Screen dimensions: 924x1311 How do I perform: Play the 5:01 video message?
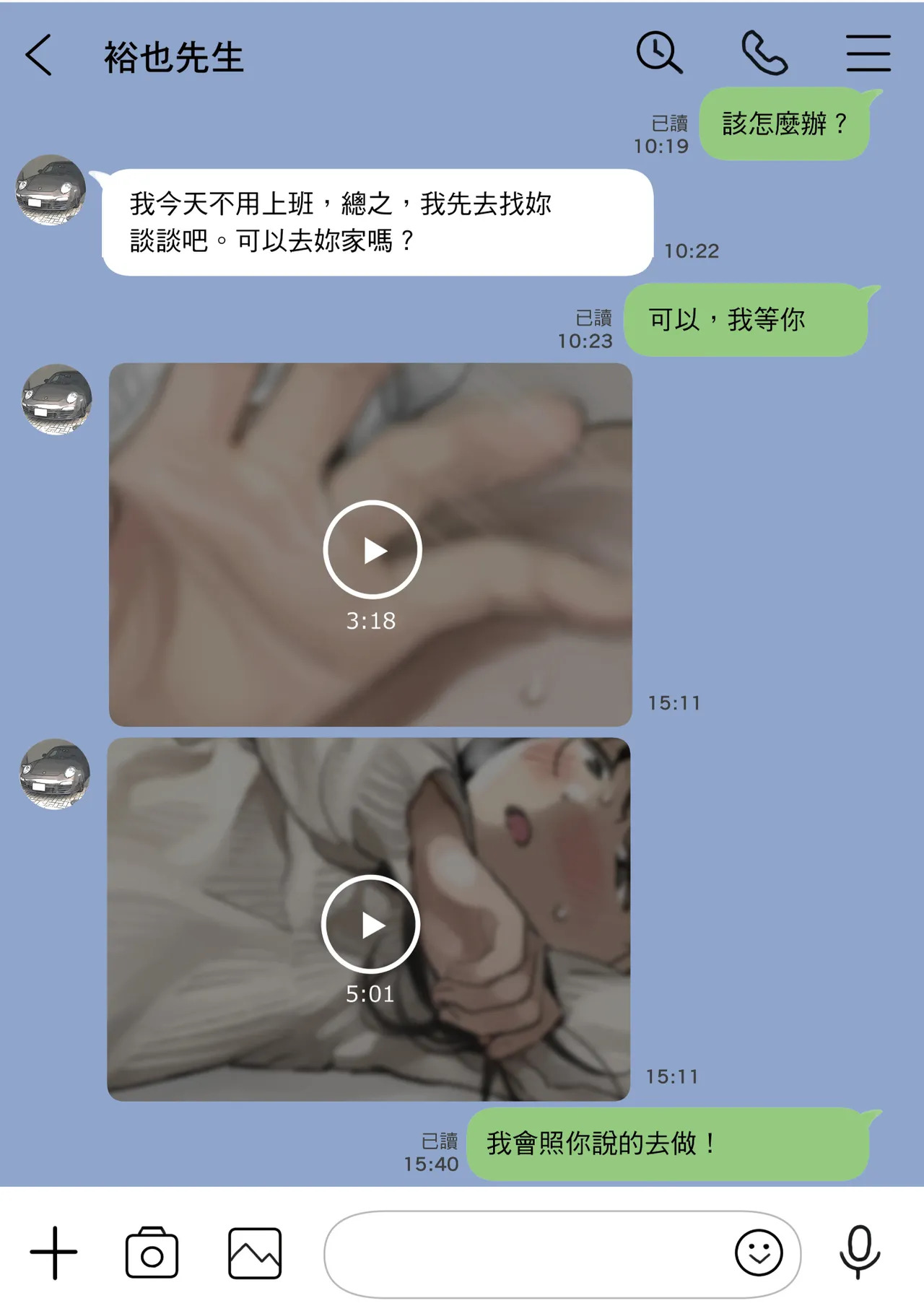click(x=370, y=924)
